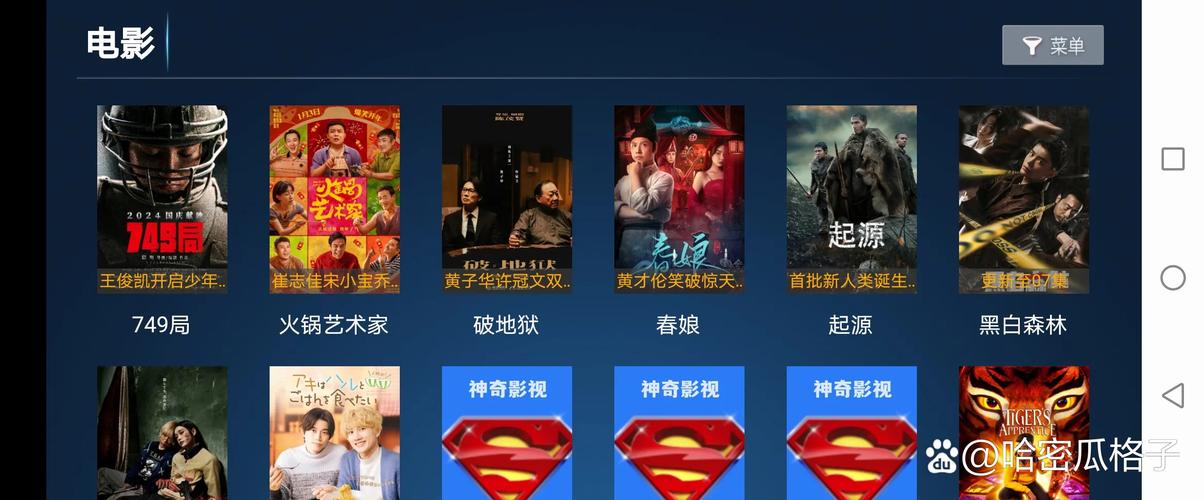Select the movie 起源
1204x500 pixels.
[x=851, y=200]
